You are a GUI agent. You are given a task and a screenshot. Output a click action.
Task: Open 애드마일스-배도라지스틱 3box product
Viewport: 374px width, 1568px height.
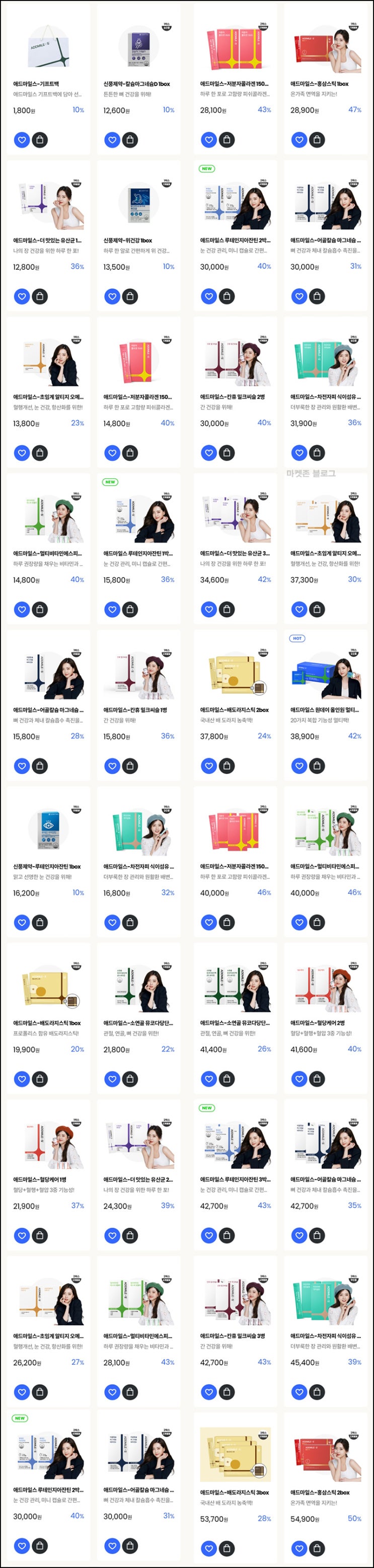tap(235, 1492)
